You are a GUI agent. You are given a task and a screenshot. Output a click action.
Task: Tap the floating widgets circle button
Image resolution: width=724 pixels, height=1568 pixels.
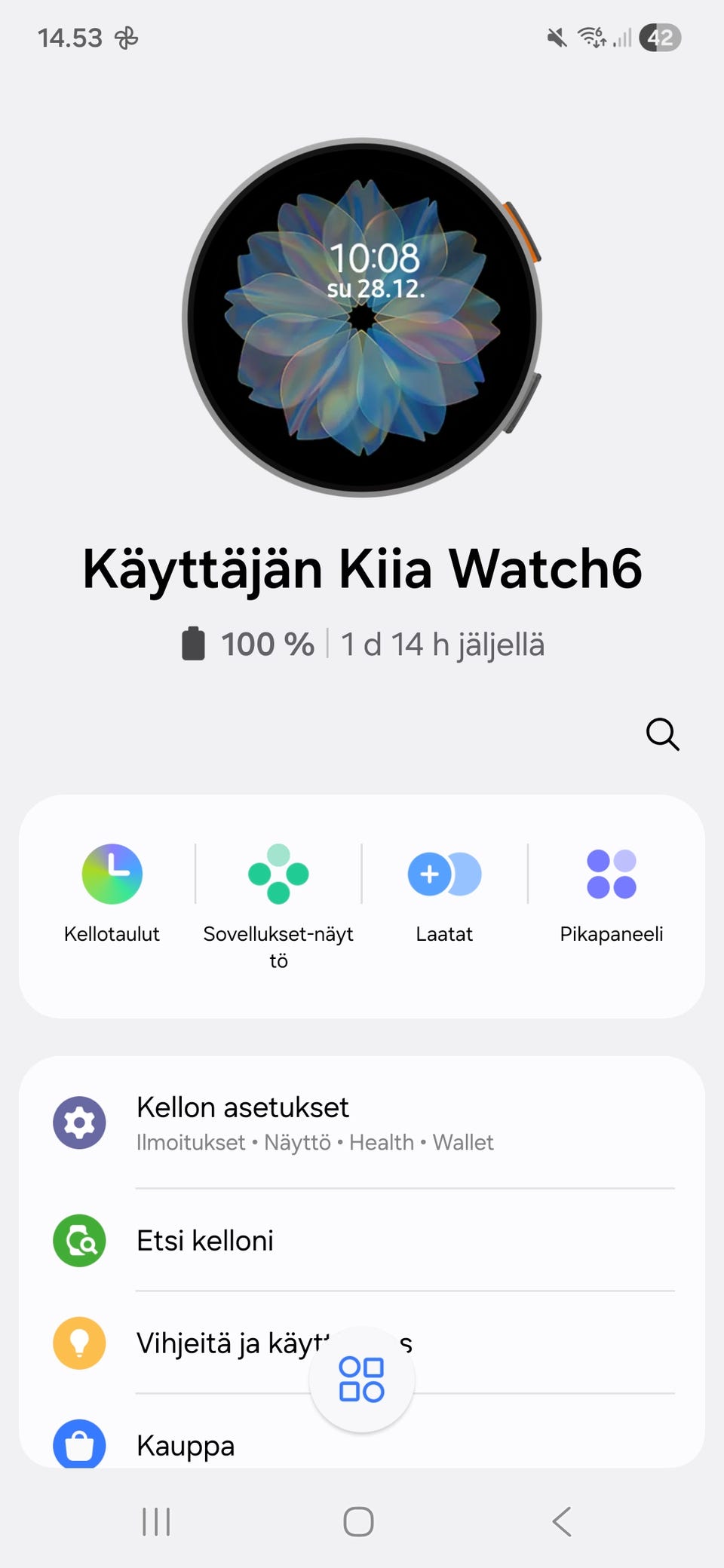pyautogui.click(x=361, y=1380)
